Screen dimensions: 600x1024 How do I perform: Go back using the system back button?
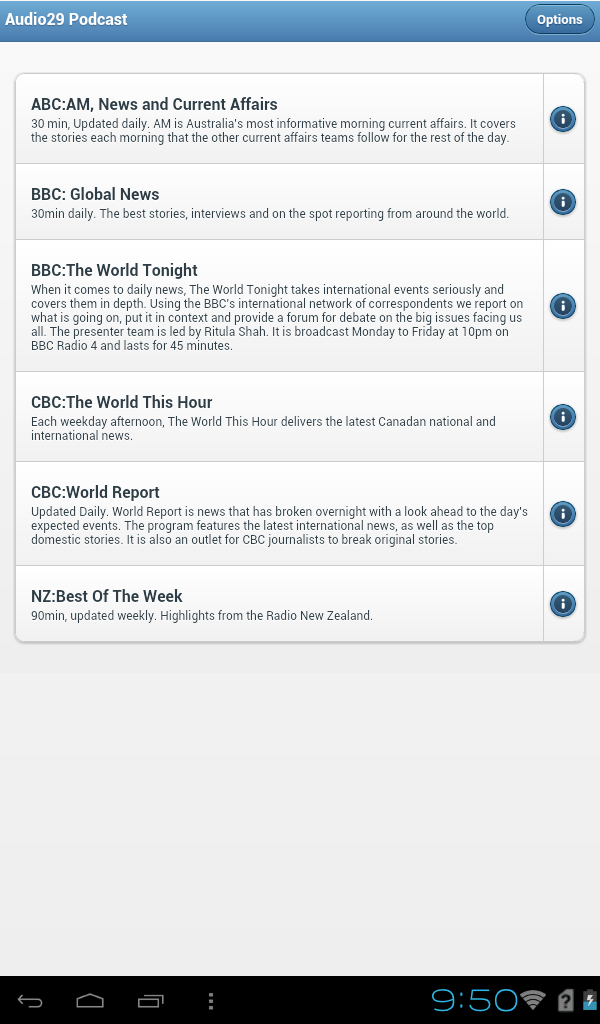pyautogui.click(x=30, y=1001)
